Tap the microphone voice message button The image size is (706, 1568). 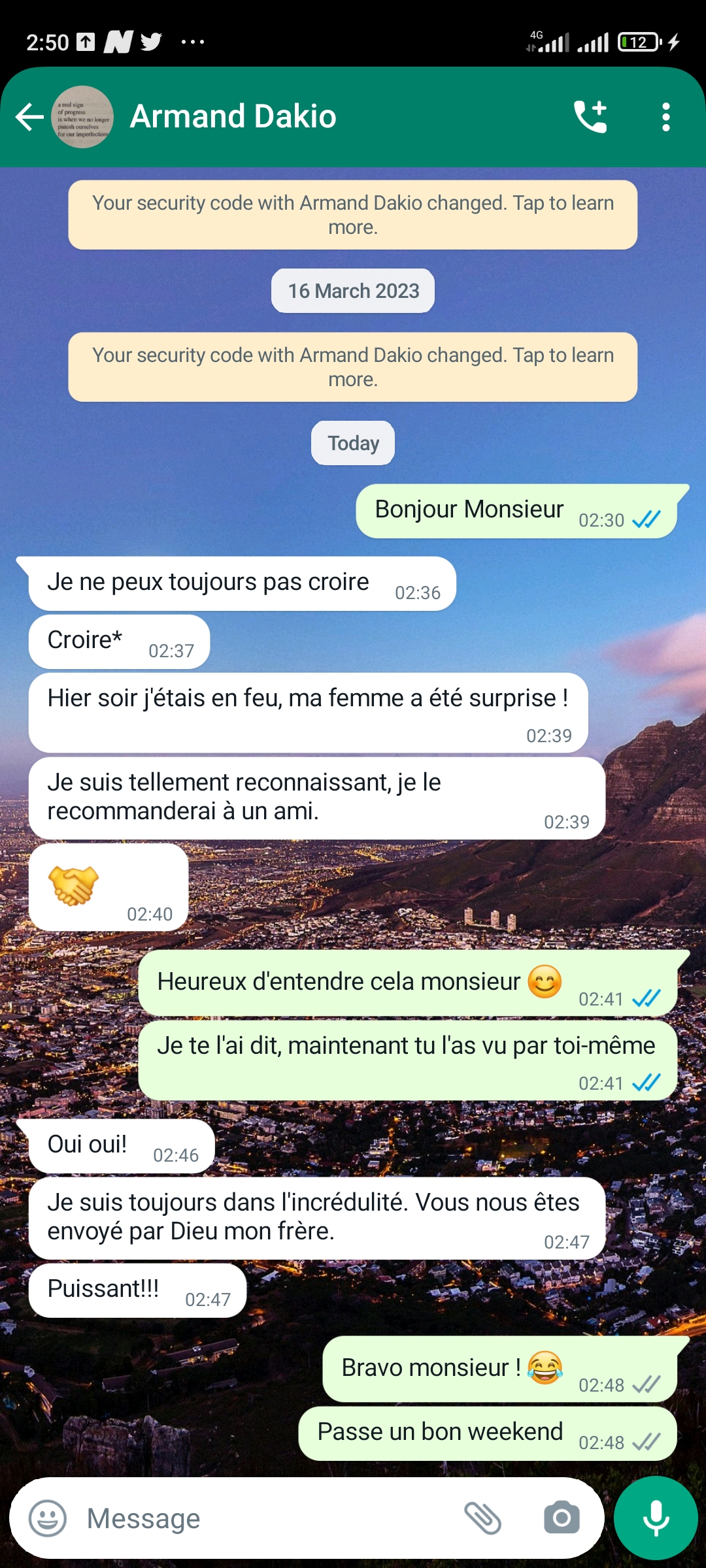click(x=656, y=1518)
